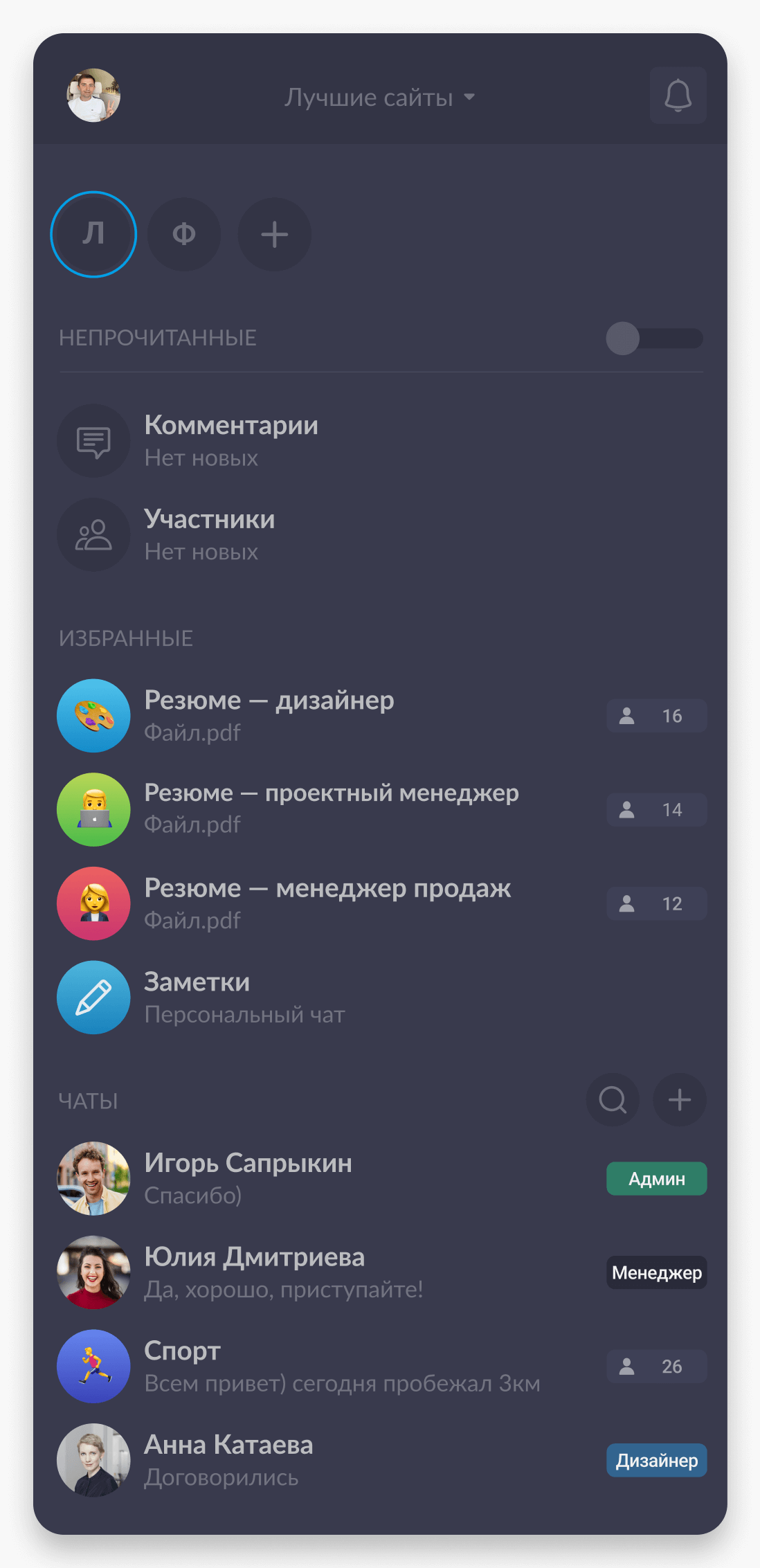Select the Л workspace circle
The image size is (760, 1568).
[x=93, y=234]
